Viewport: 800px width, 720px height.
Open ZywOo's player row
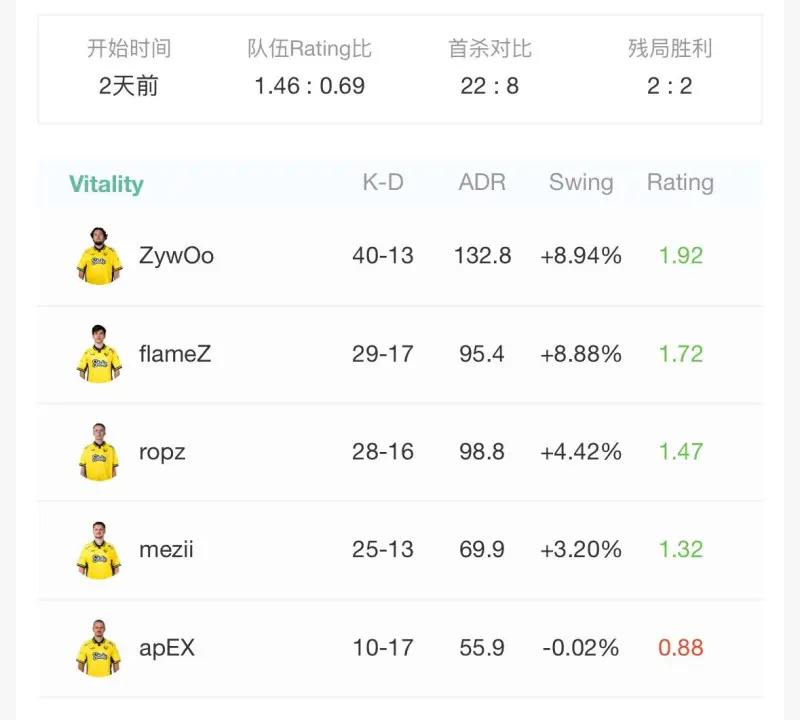point(176,256)
